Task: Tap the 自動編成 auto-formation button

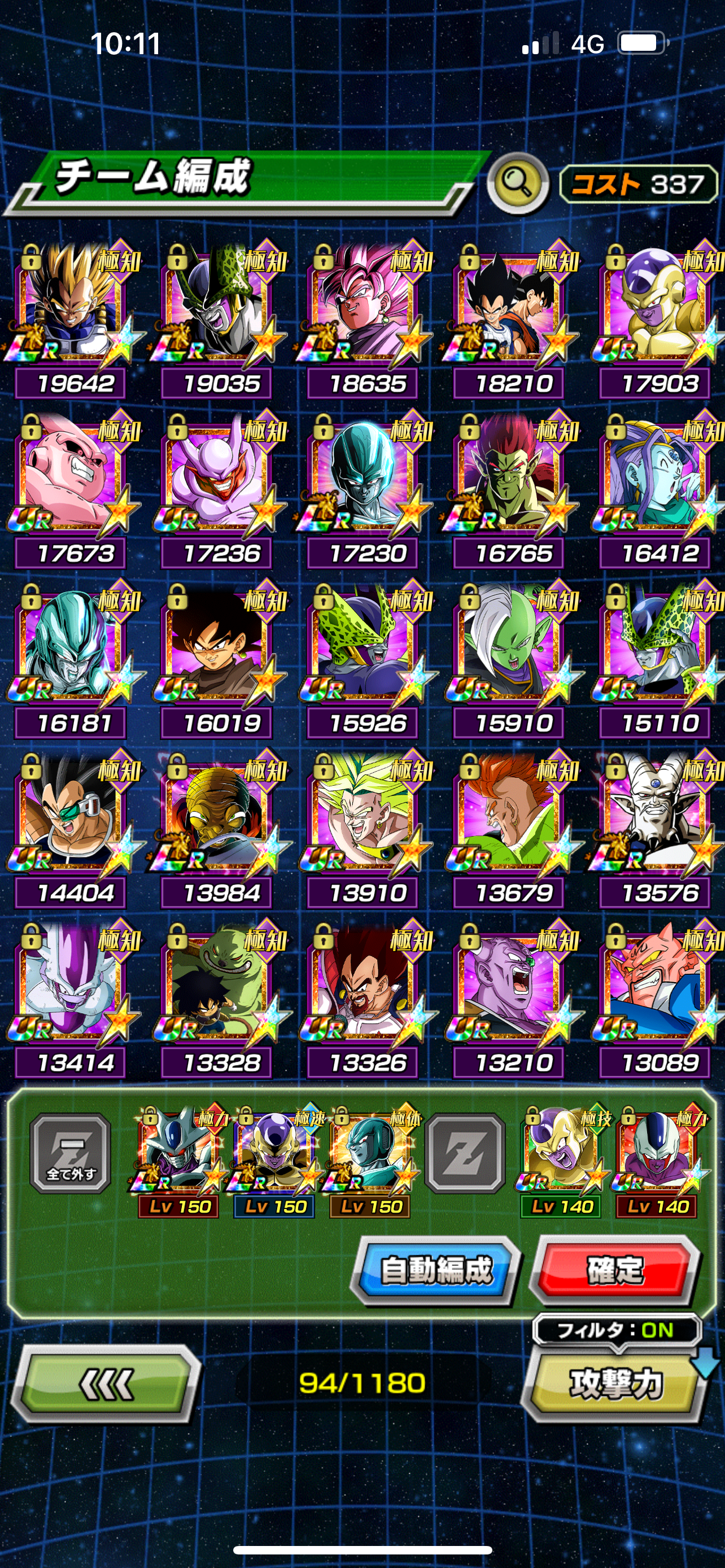Action: [x=436, y=1271]
